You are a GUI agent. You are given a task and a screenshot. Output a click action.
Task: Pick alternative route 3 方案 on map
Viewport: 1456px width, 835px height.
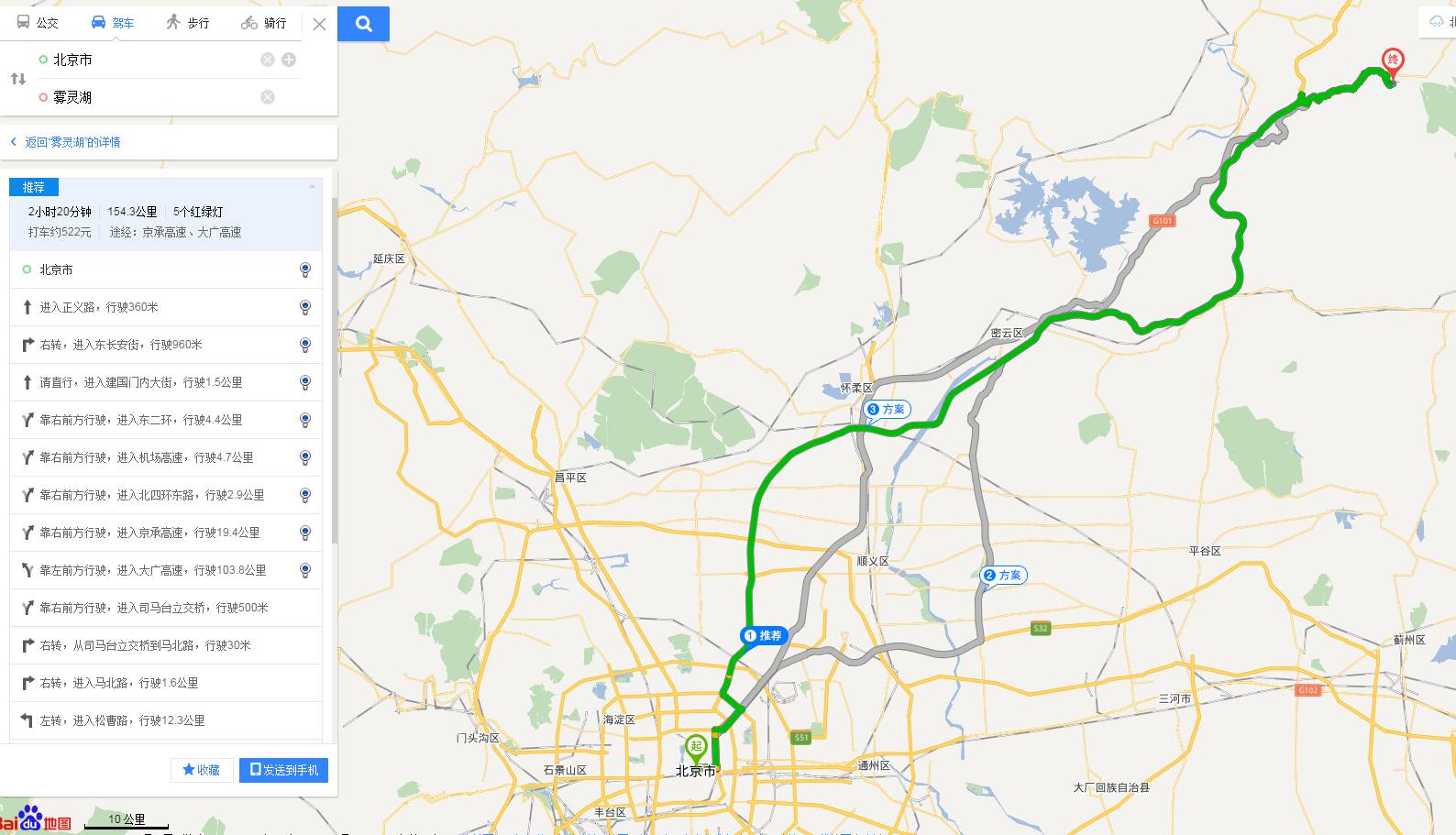click(x=887, y=410)
